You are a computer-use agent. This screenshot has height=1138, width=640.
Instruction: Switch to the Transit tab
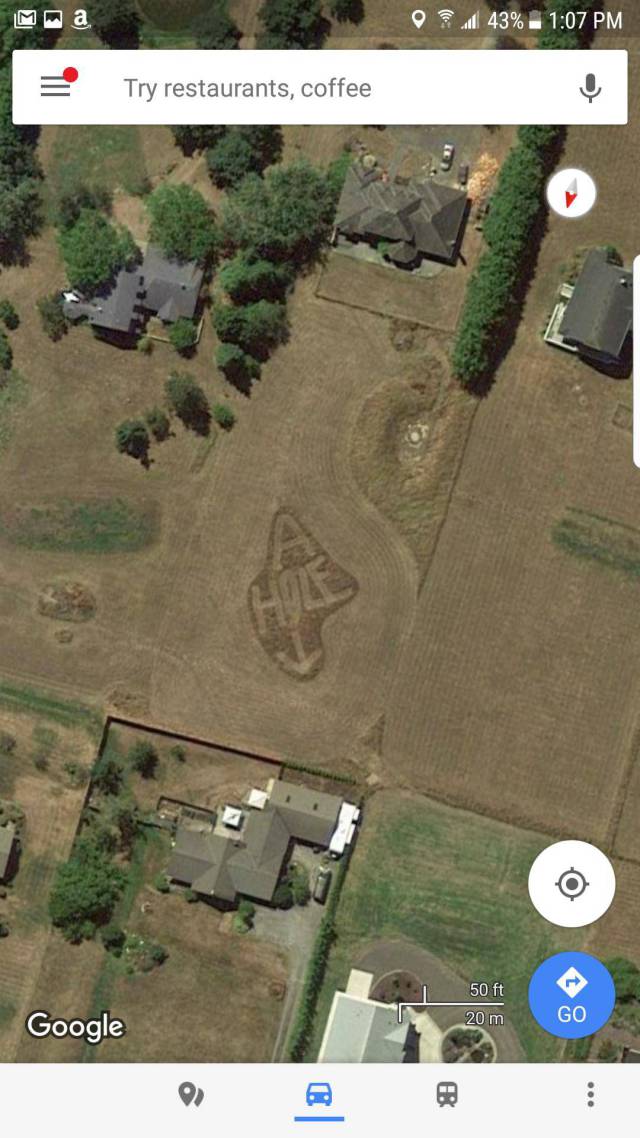pos(447,1095)
